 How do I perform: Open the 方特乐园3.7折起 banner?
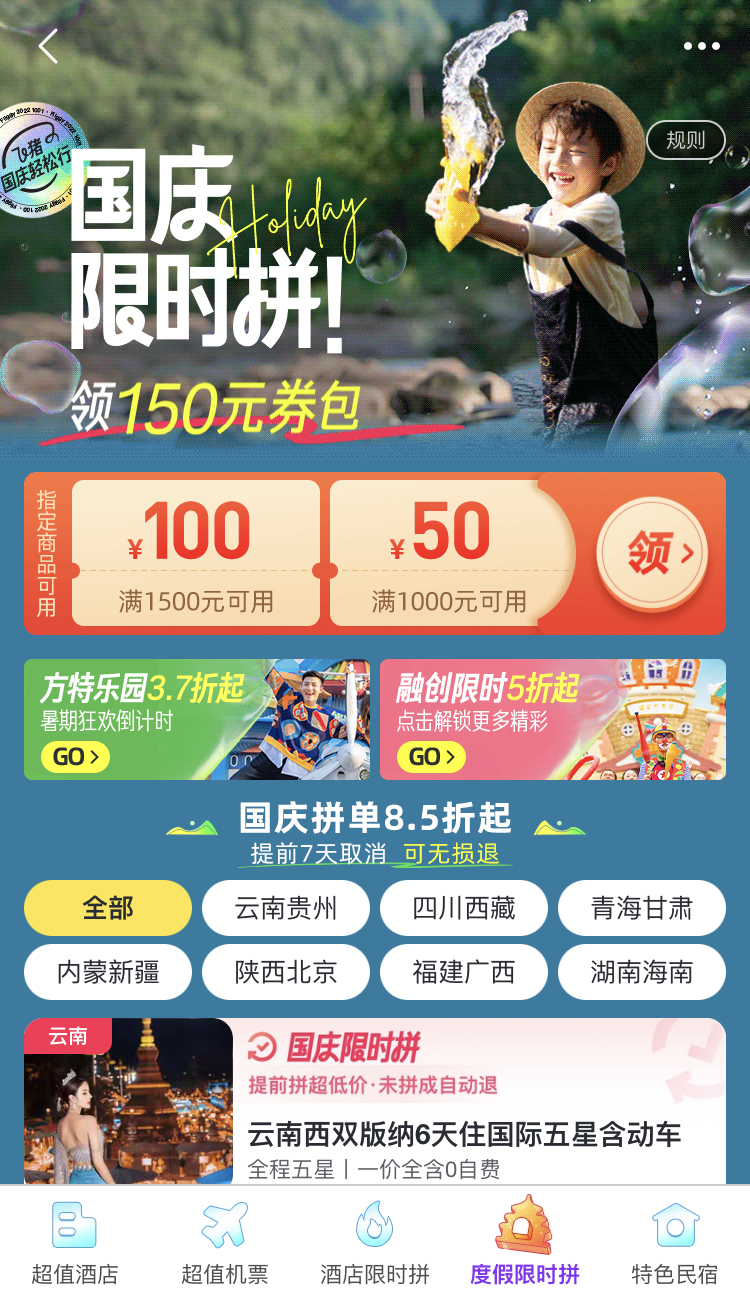[197, 719]
